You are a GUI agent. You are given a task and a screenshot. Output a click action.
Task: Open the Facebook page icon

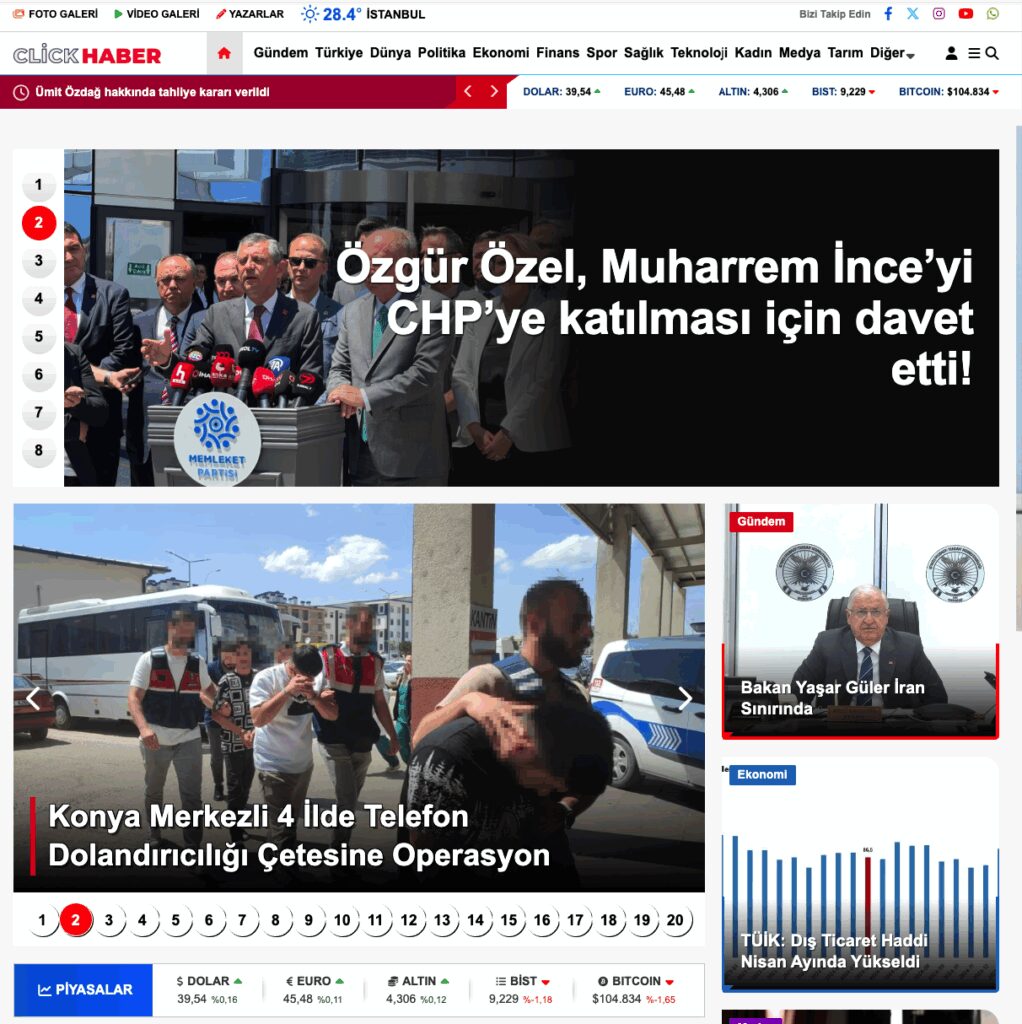pyautogui.click(x=887, y=14)
